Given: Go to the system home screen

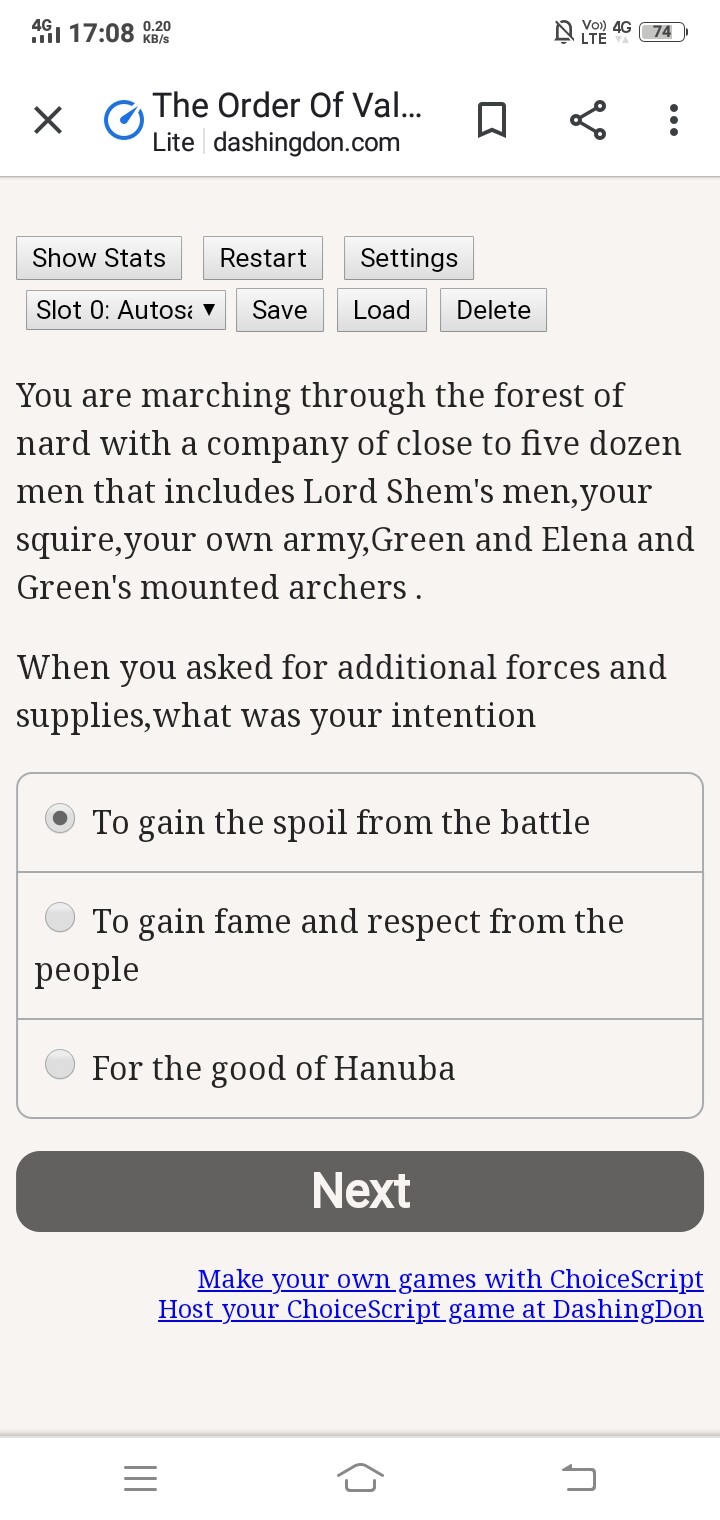Looking at the screenshot, I should click(x=360, y=1477).
